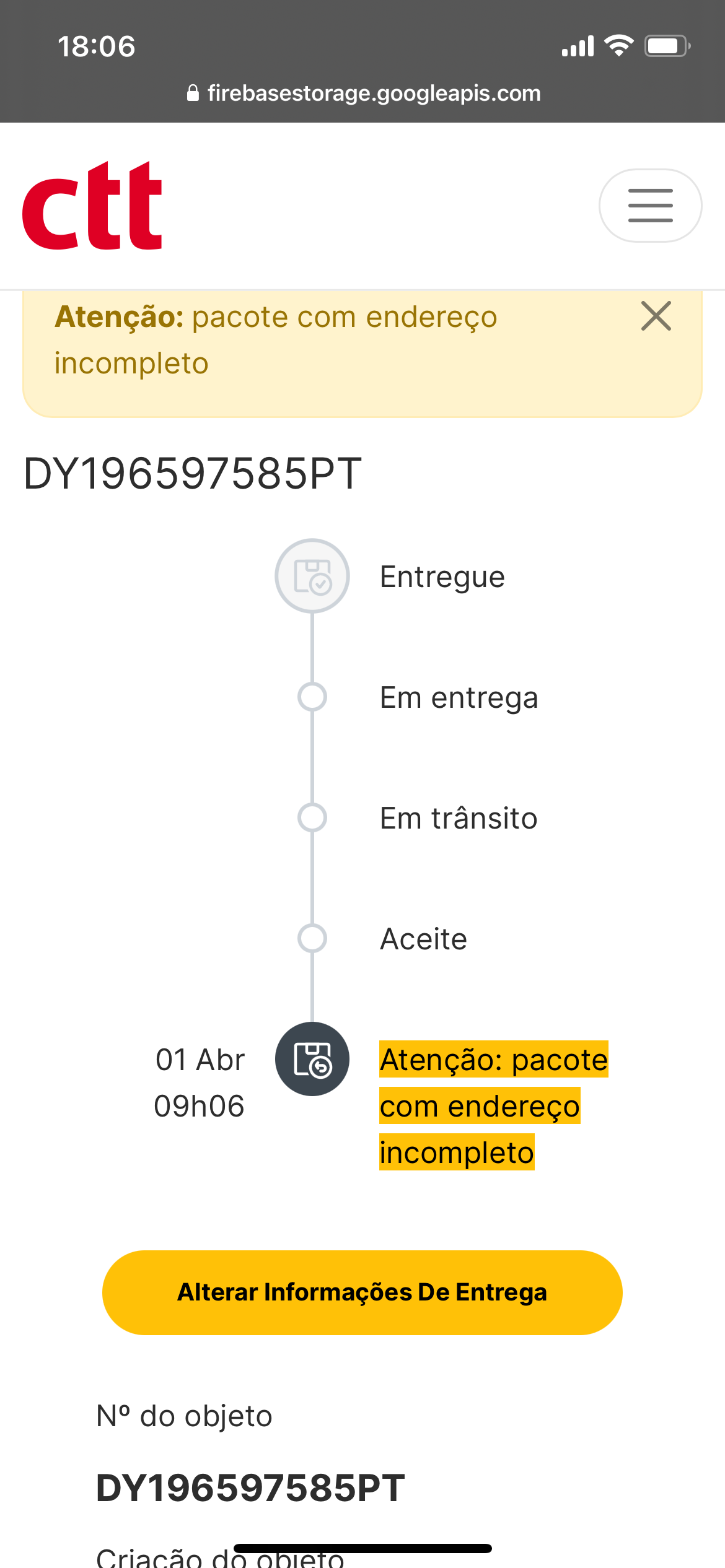The height and width of the screenshot is (1568, 725).
Task: Dismiss the Atenção warning banner
Action: tap(656, 316)
